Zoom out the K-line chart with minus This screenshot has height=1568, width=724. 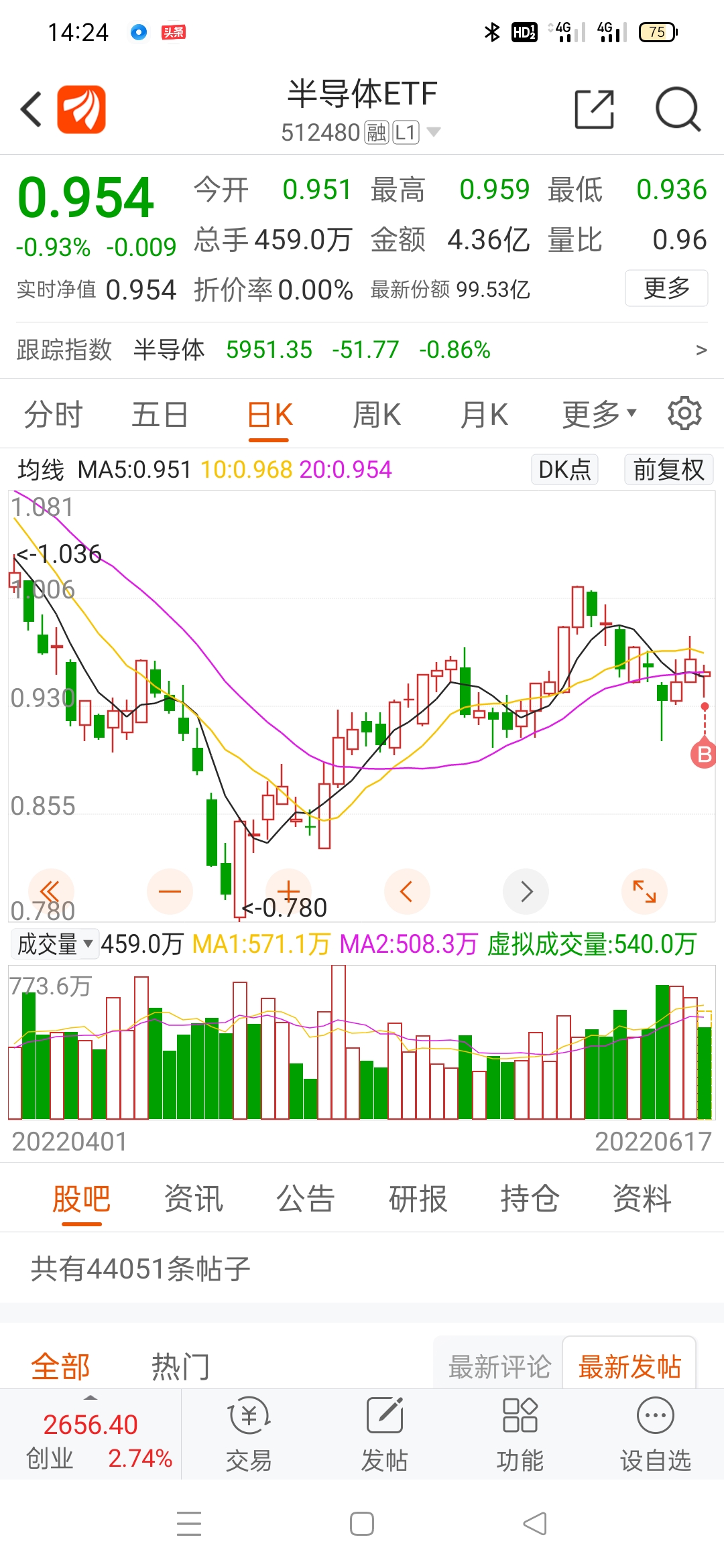tap(170, 891)
